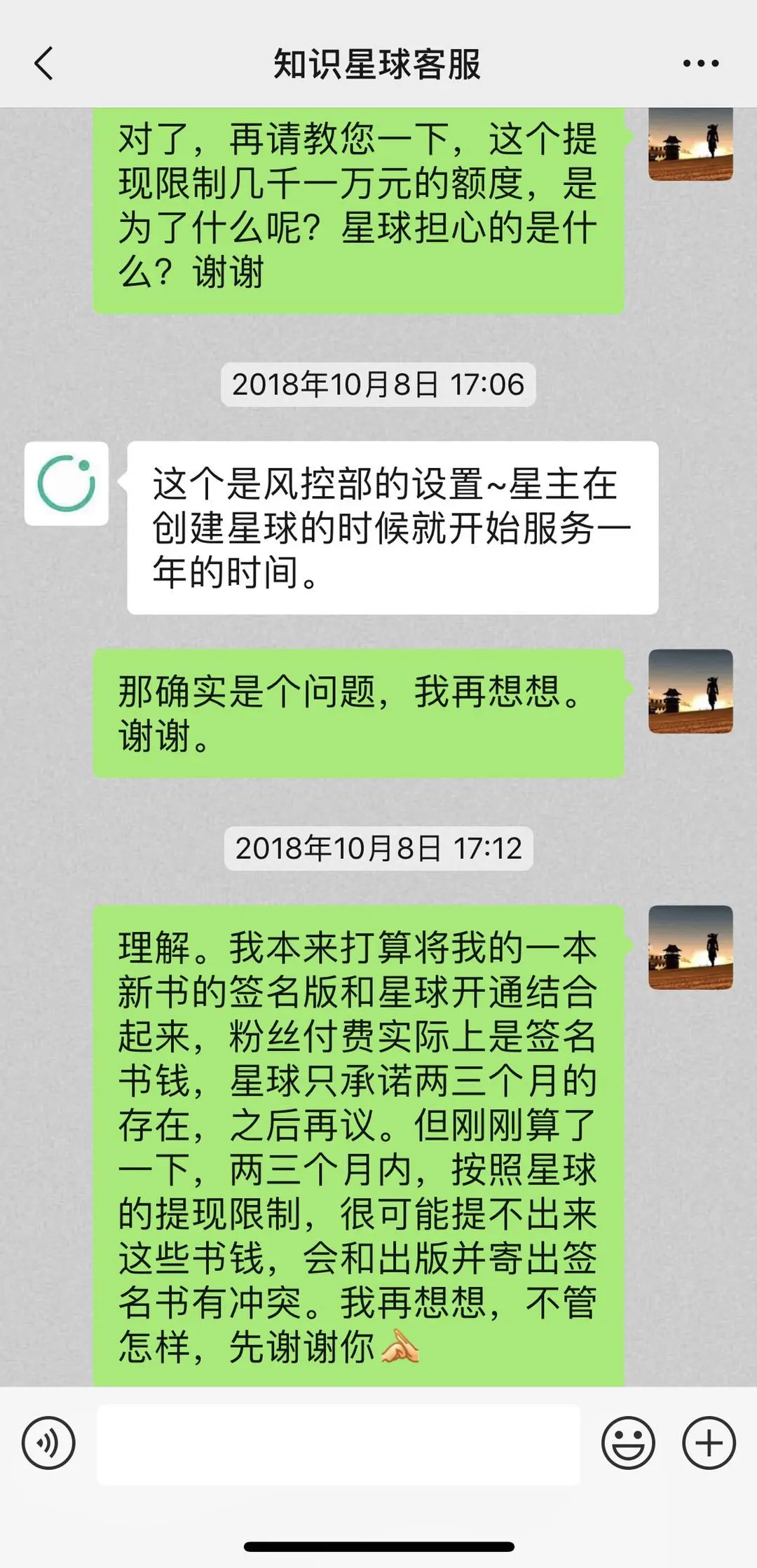
Task: Open 知识星球客服 profile from its avatar
Action: (67, 483)
